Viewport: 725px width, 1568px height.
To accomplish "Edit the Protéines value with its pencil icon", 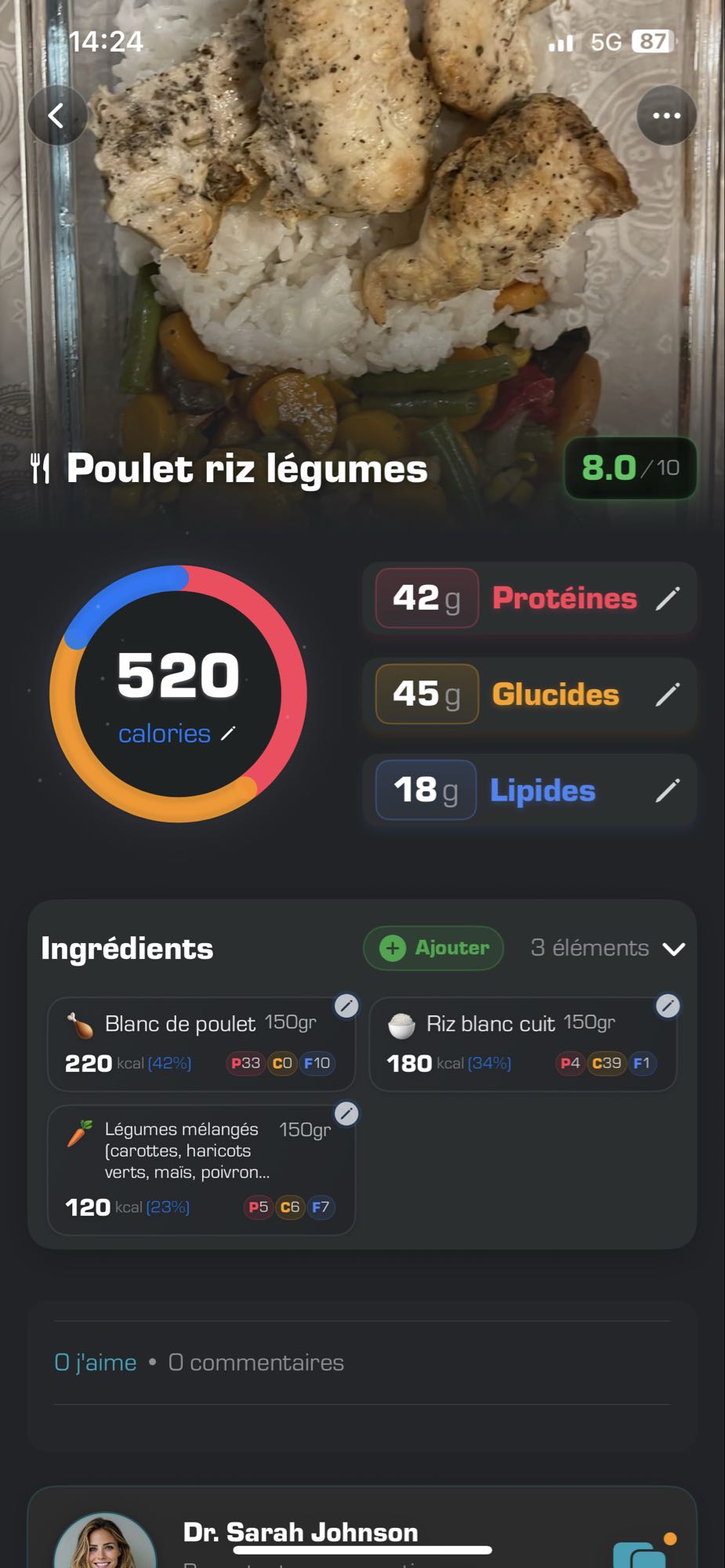I will click(668, 598).
